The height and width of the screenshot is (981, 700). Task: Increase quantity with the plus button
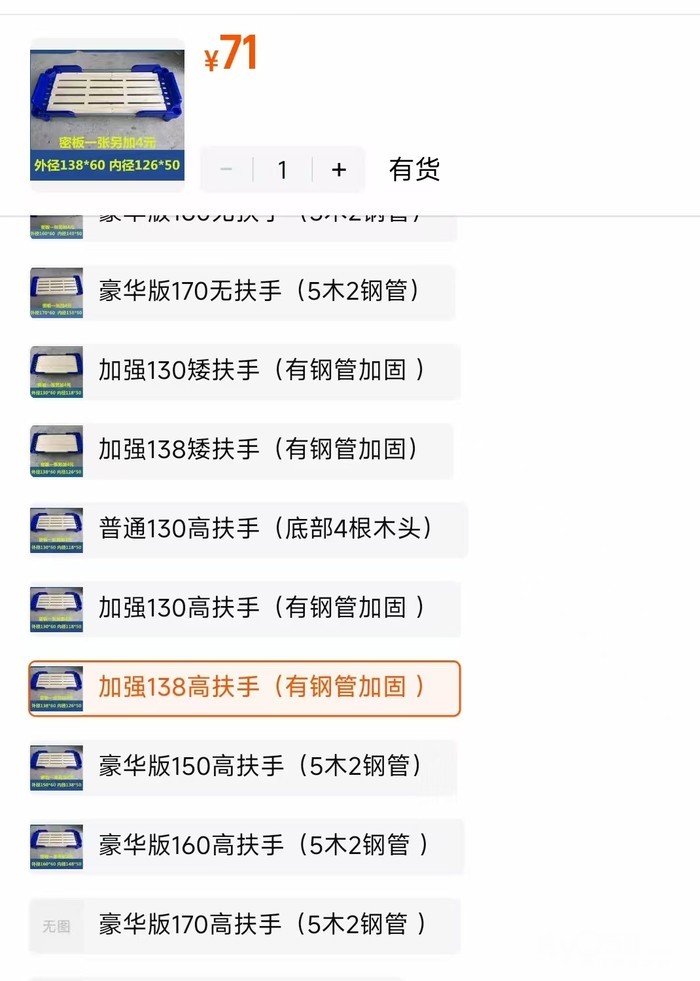click(x=339, y=170)
